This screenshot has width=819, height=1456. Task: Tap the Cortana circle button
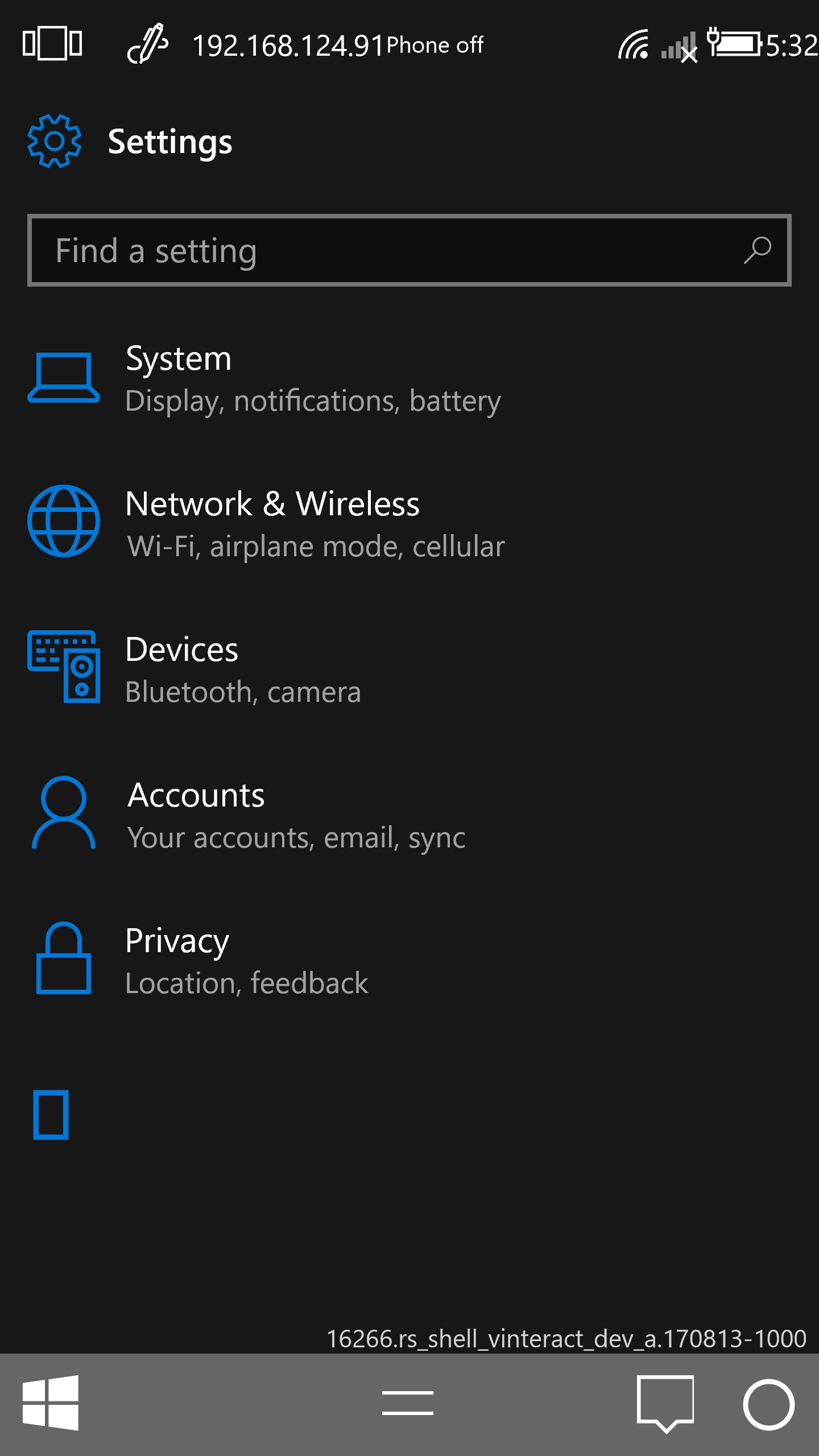[768, 1404]
